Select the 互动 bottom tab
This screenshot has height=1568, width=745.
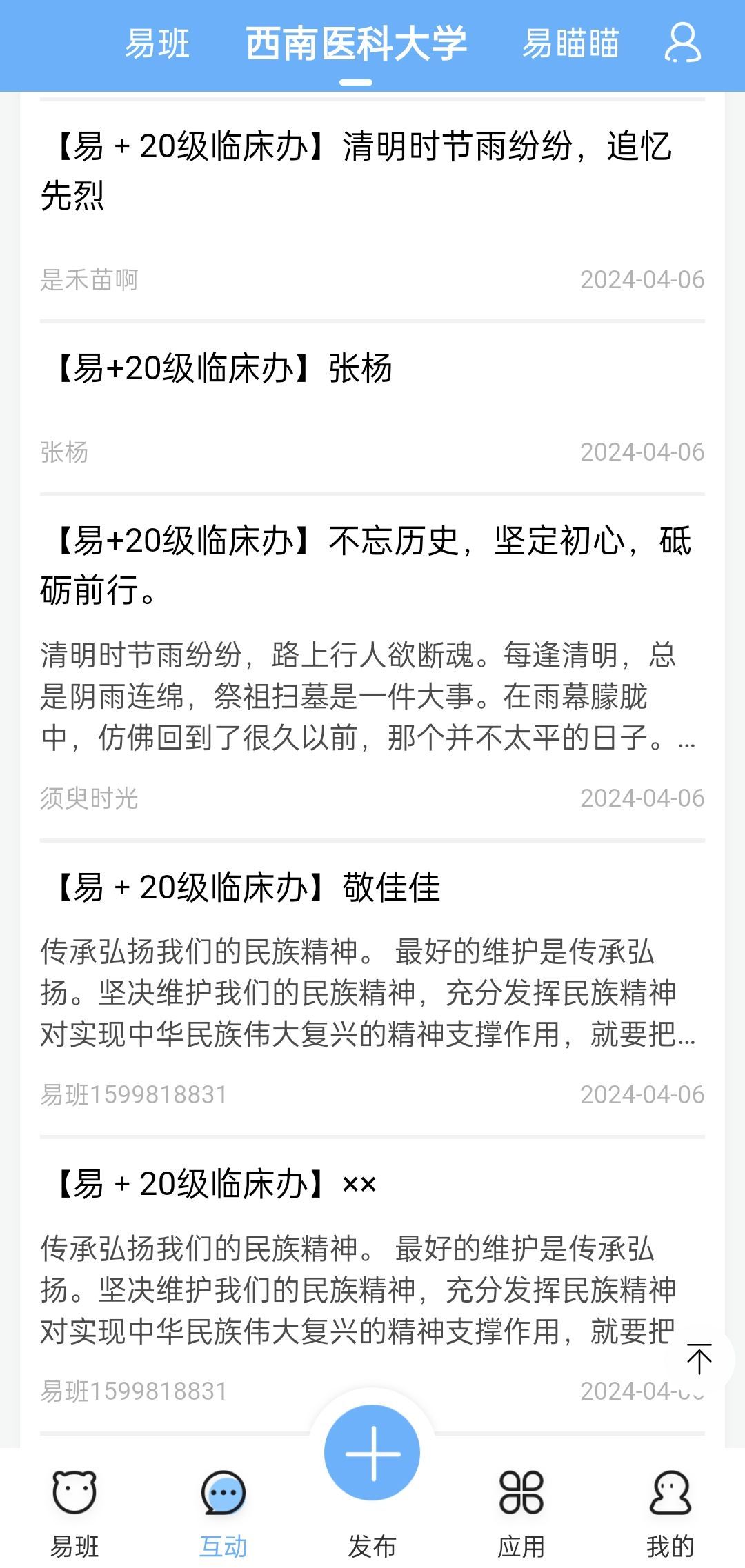(223, 1514)
